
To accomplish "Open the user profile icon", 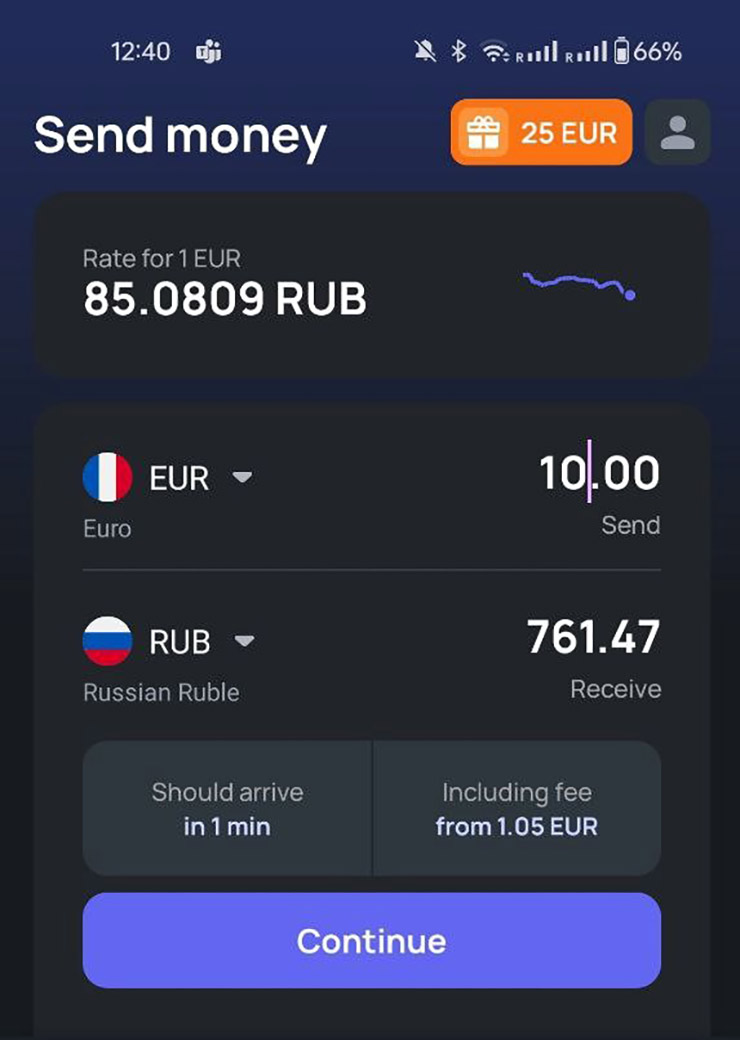I will click(x=677, y=132).
